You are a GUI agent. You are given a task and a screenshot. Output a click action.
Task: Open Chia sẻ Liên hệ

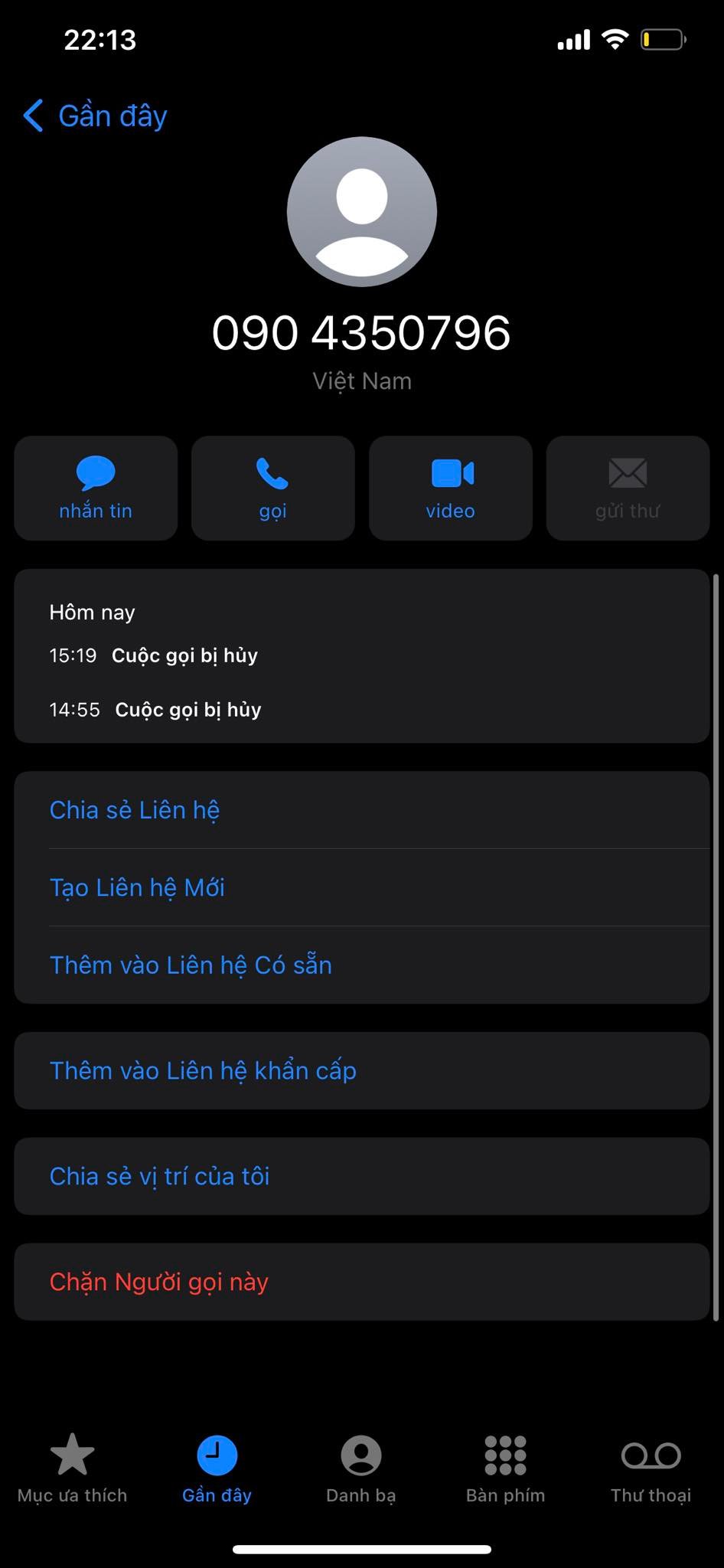point(362,810)
